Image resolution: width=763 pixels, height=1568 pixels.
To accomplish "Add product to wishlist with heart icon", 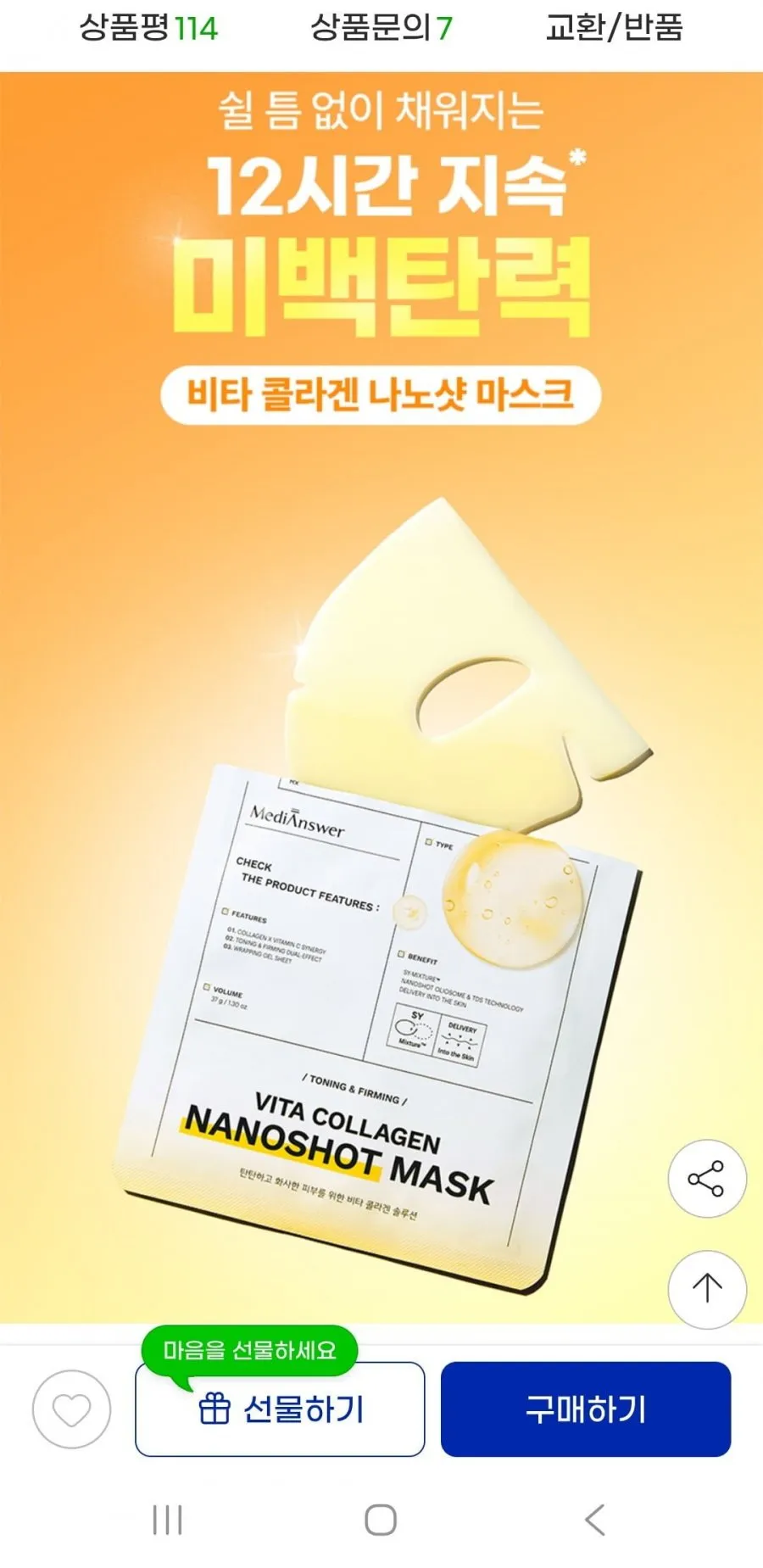I will 71,1409.
